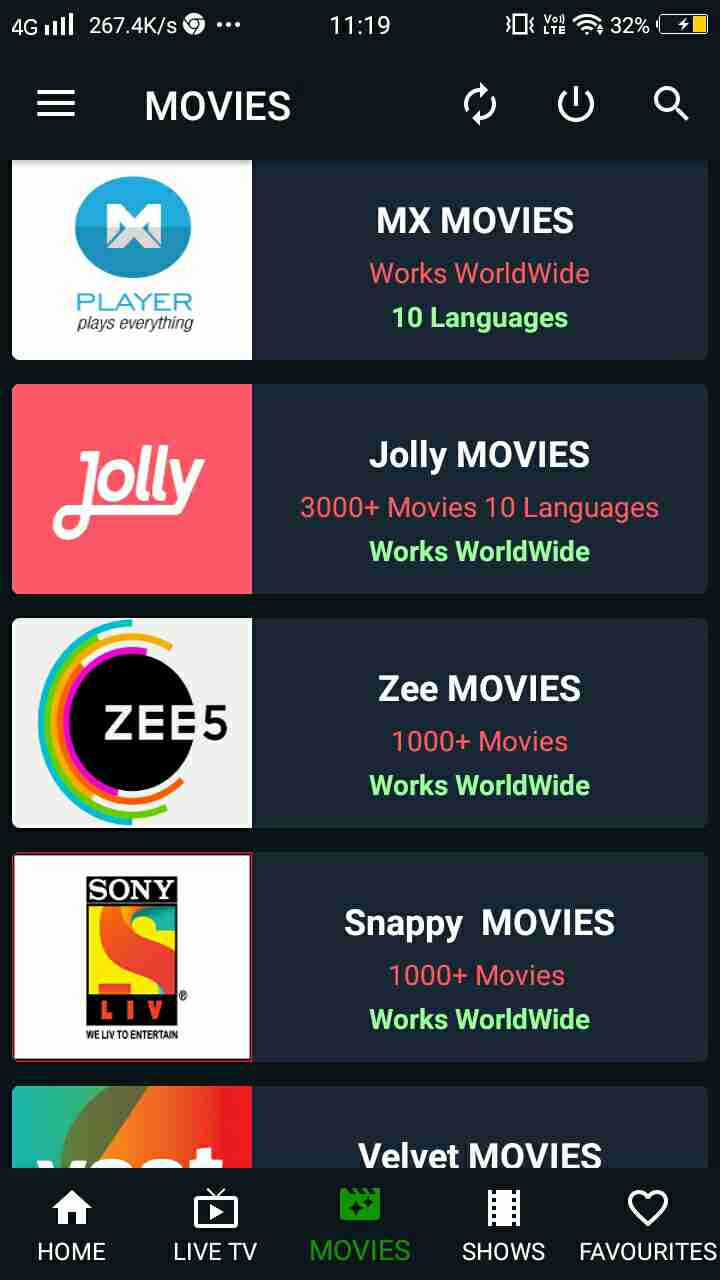The height and width of the screenshot is (1280, 720).
Task: Open the Zee MOVIES card
Action: coord(360,723)
